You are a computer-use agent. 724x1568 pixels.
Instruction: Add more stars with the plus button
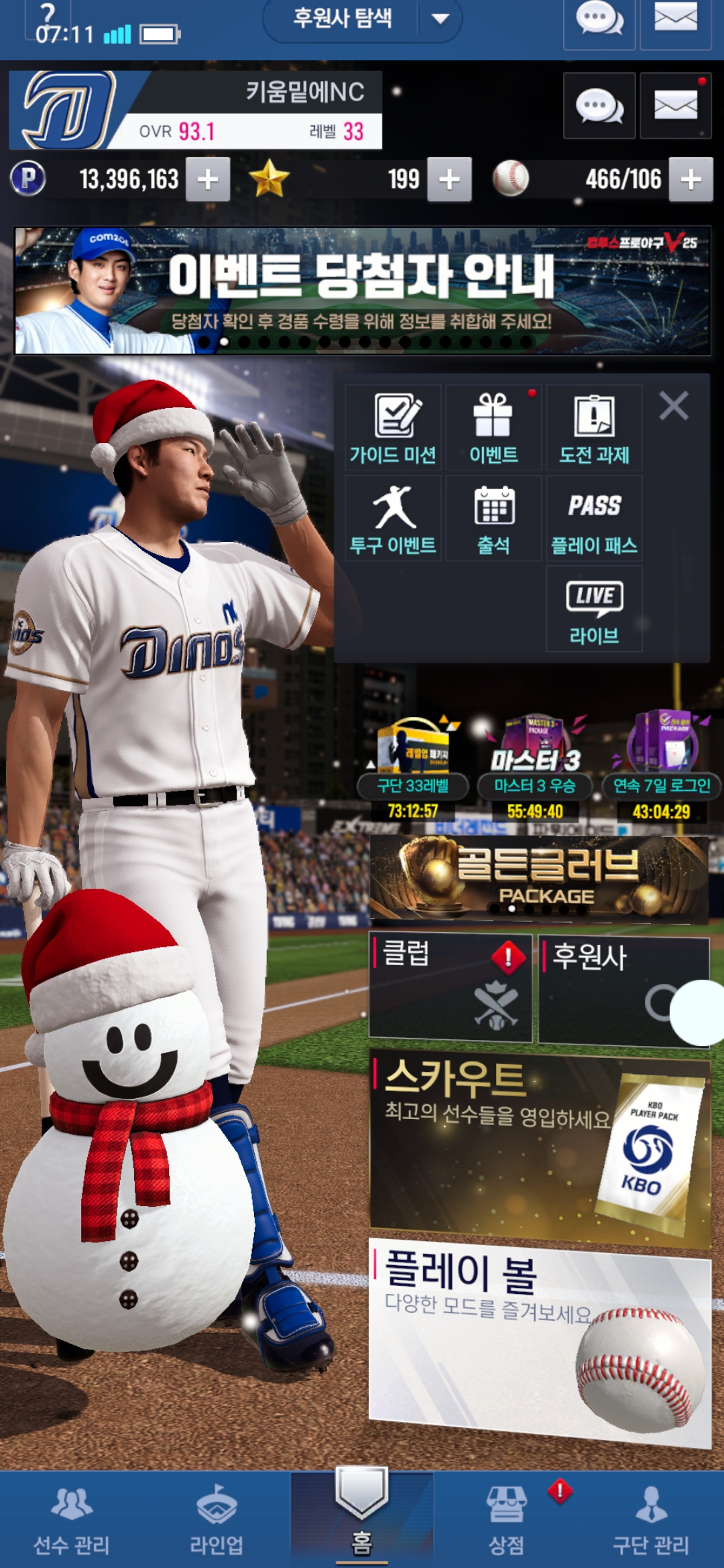click(449, 180)
